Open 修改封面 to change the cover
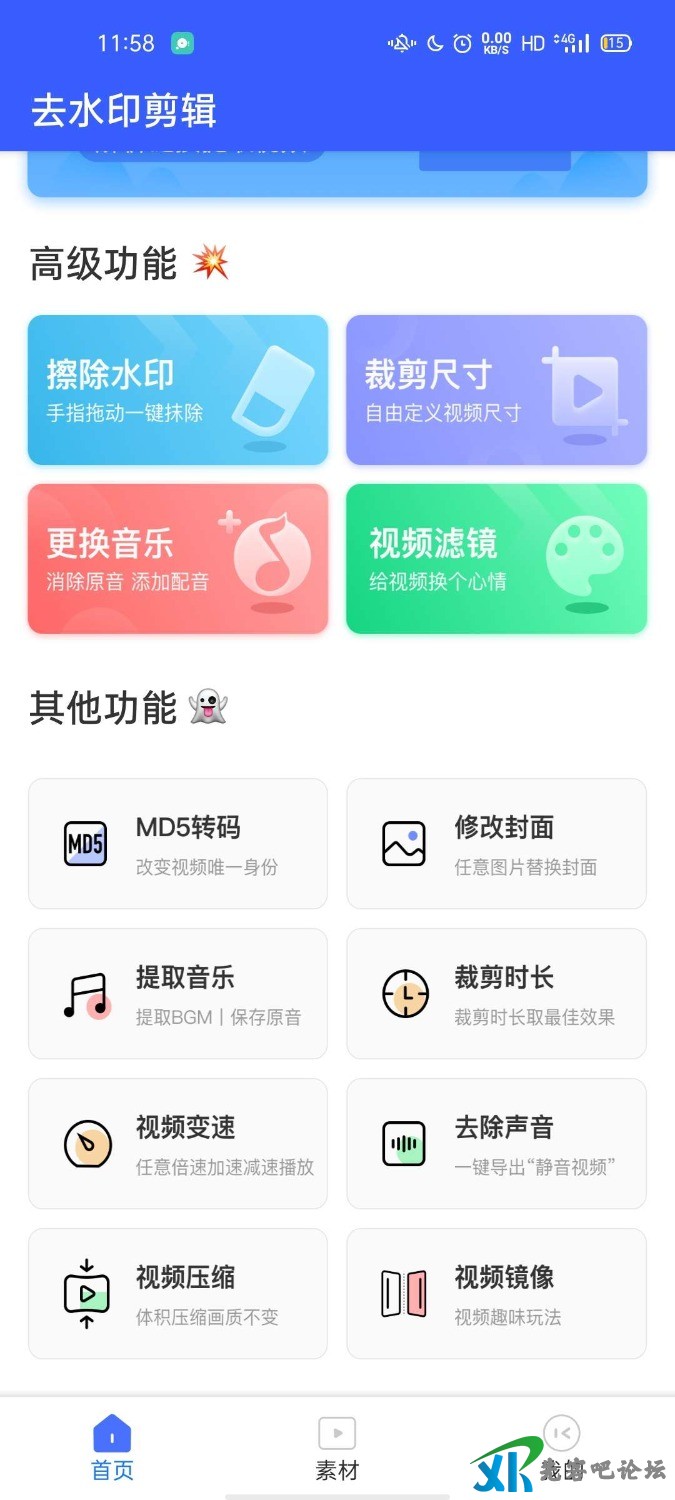Screen dimensions: 675x1500 pyautogui.click(x=496, y=843)
